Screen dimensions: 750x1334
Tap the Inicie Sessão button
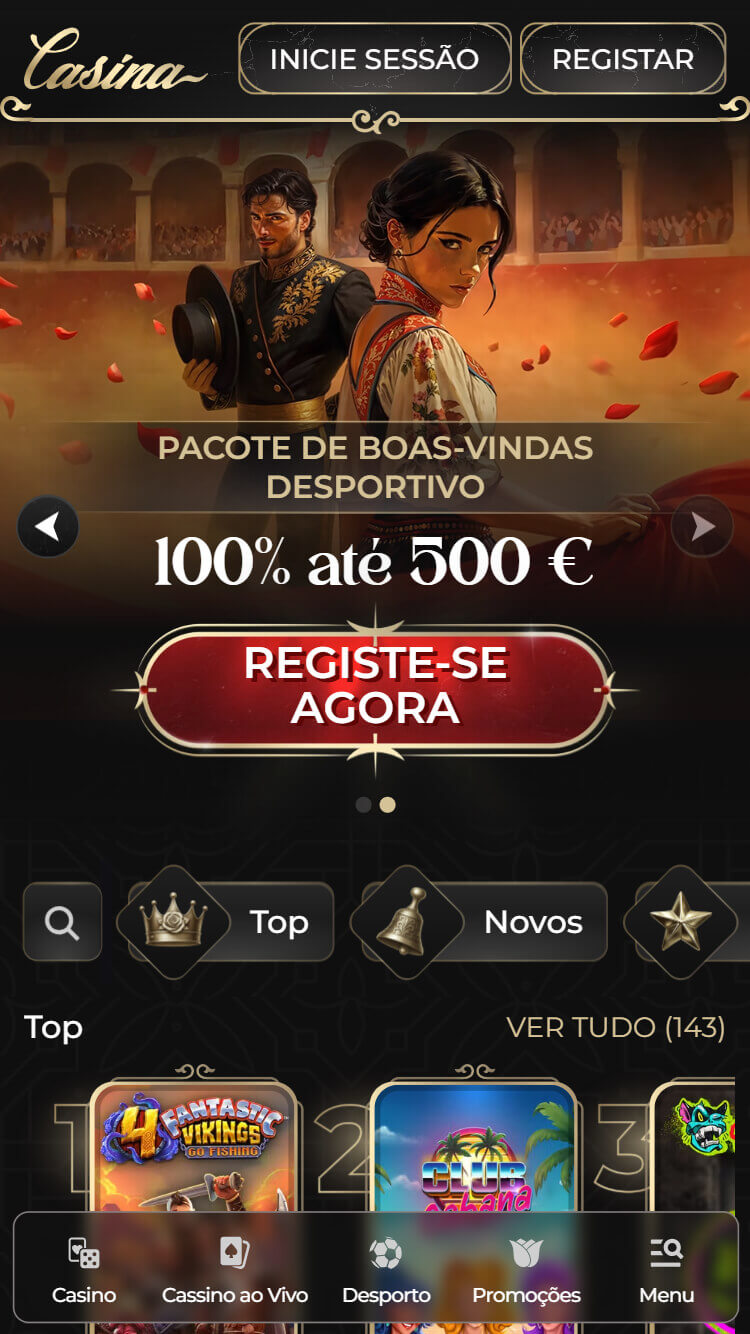(374, 59)
